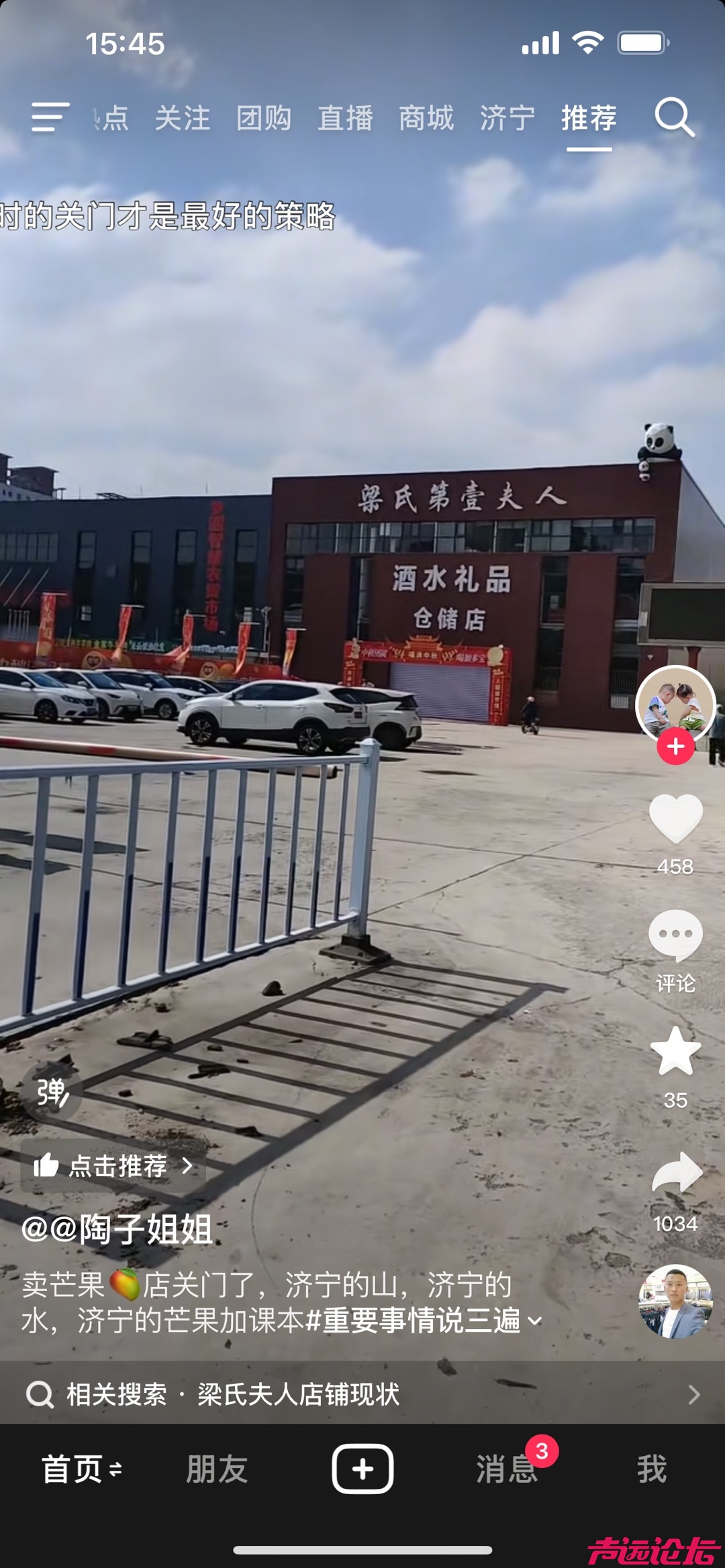Open the 评论 comments
The image size is (725, 1568).
click(x=675, y=936)
